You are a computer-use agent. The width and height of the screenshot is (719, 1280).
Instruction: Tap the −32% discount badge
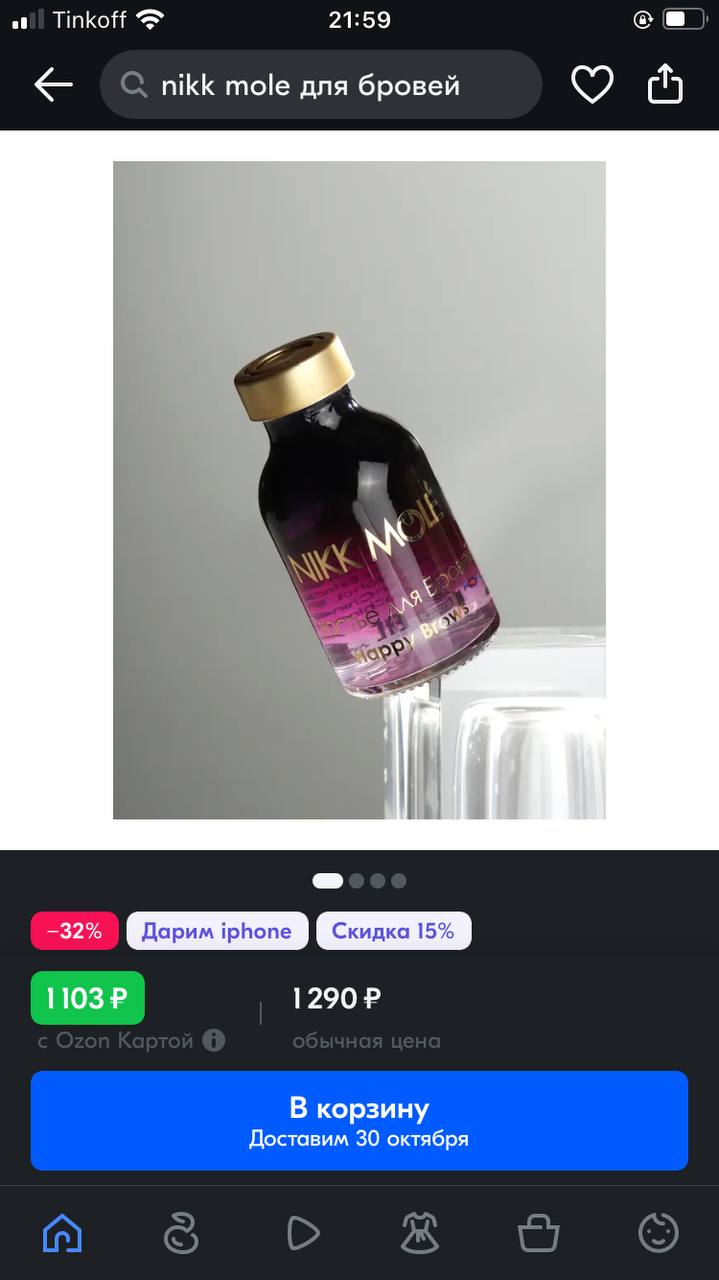tap(75, 931)
